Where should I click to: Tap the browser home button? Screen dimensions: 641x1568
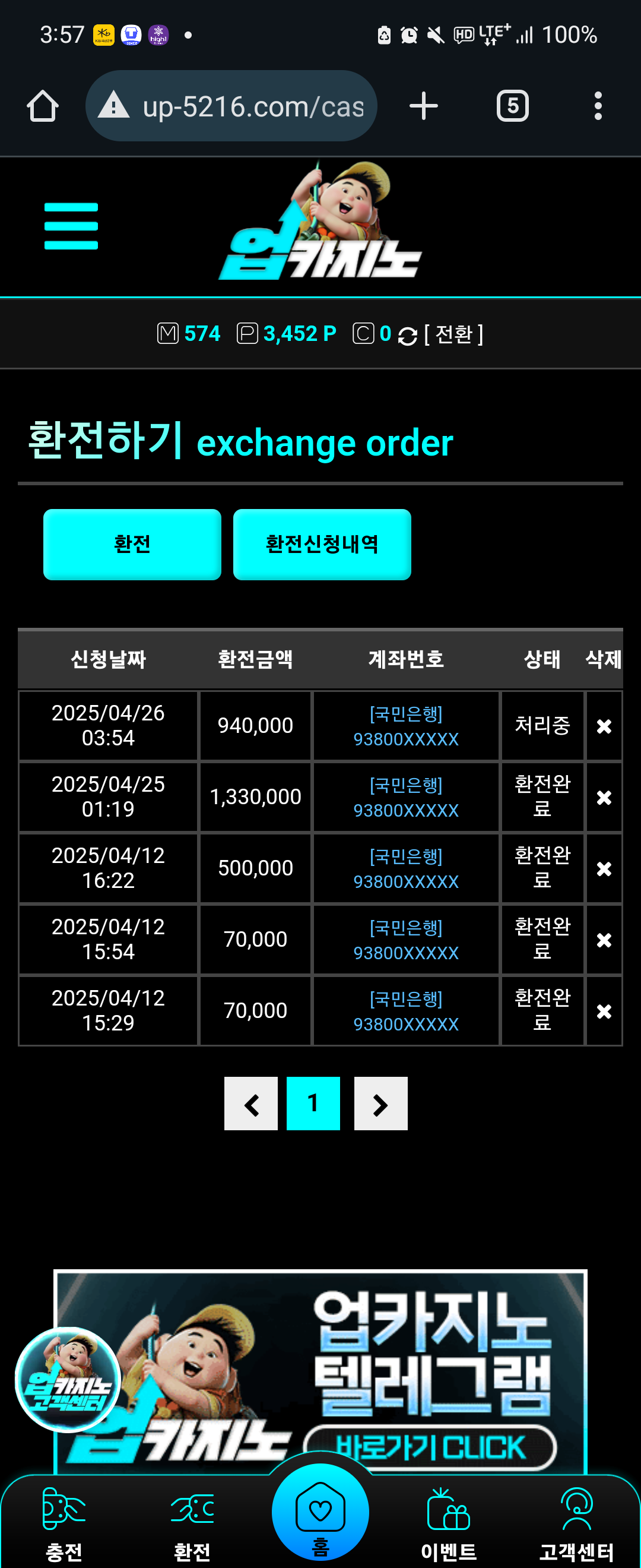point(43,106)
